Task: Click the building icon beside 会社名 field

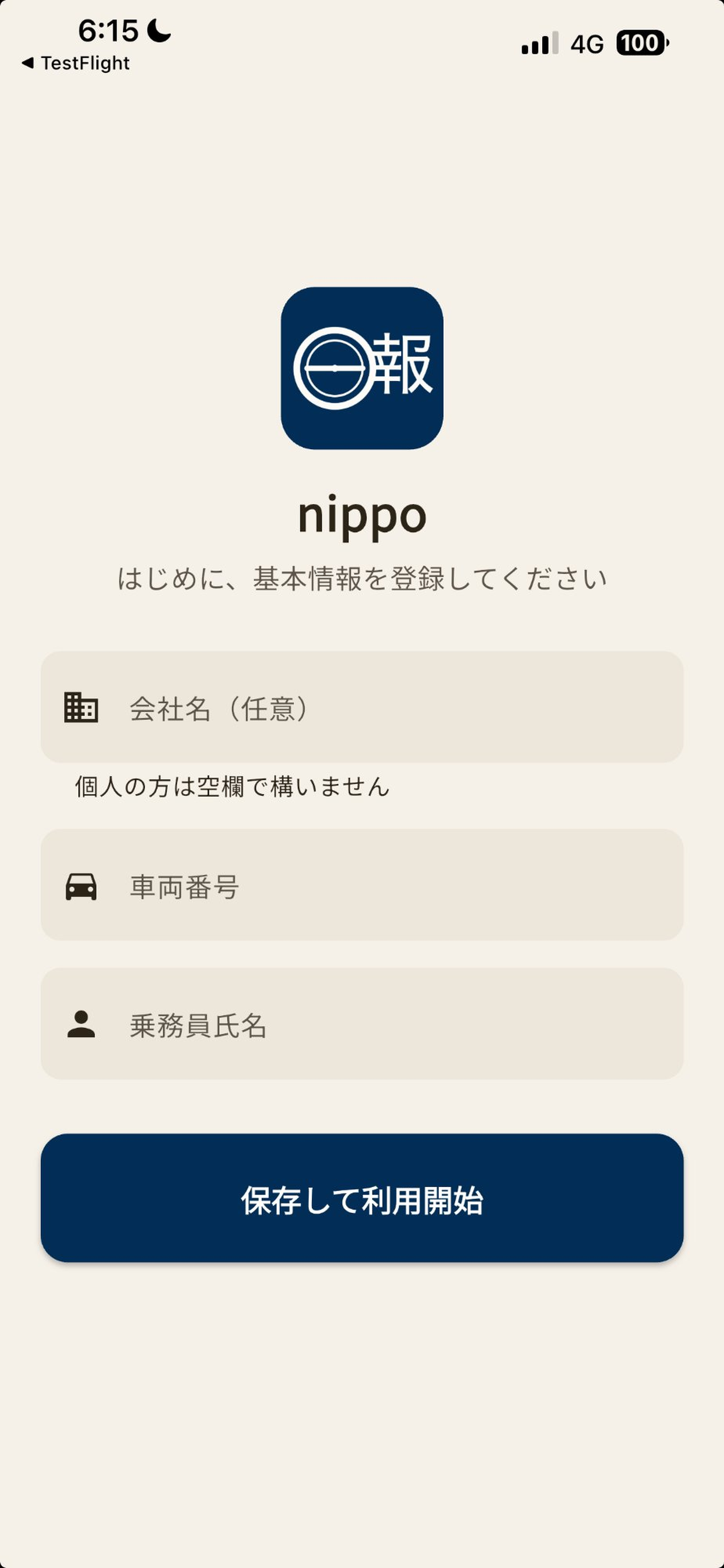Action: click(x=80, y=708)
